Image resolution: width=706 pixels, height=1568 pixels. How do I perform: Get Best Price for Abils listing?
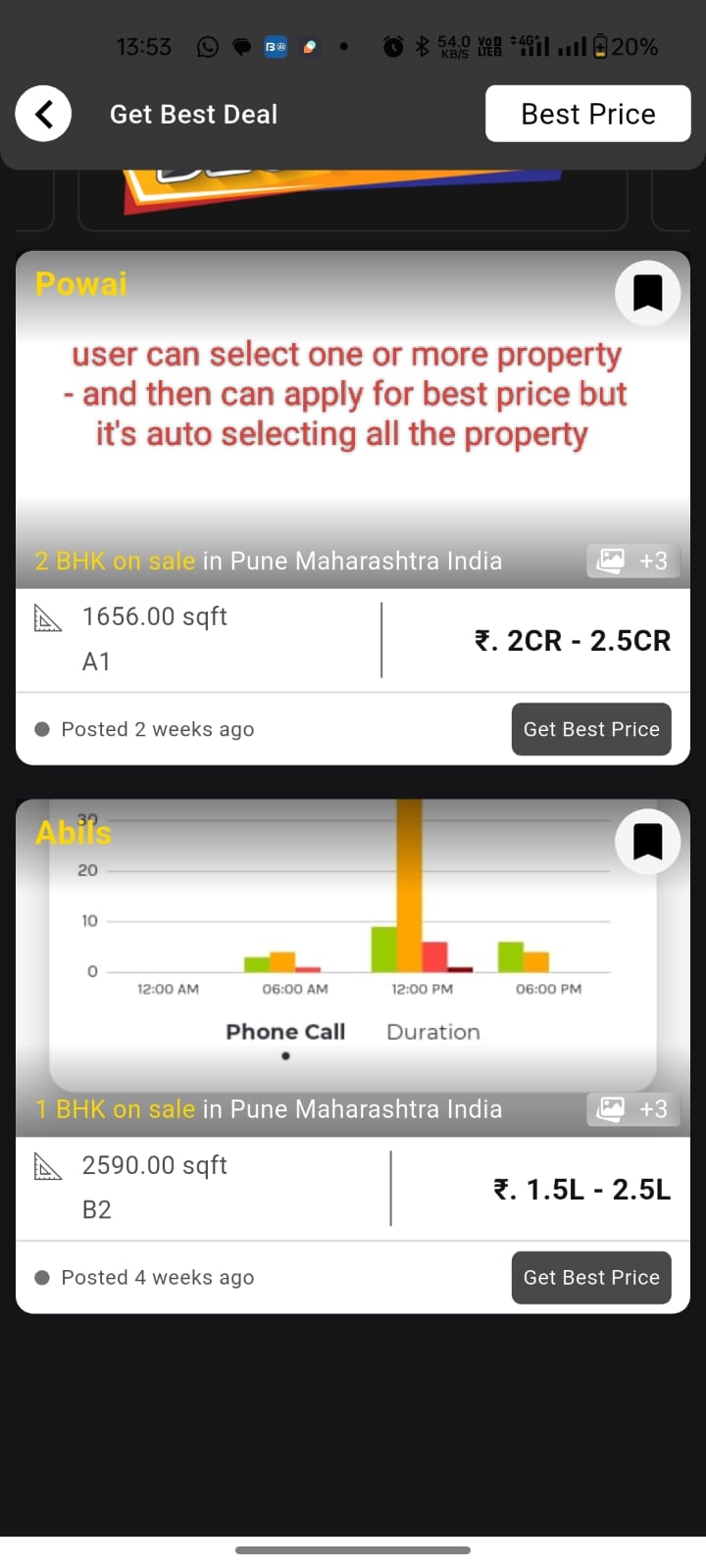(591, 1278)
